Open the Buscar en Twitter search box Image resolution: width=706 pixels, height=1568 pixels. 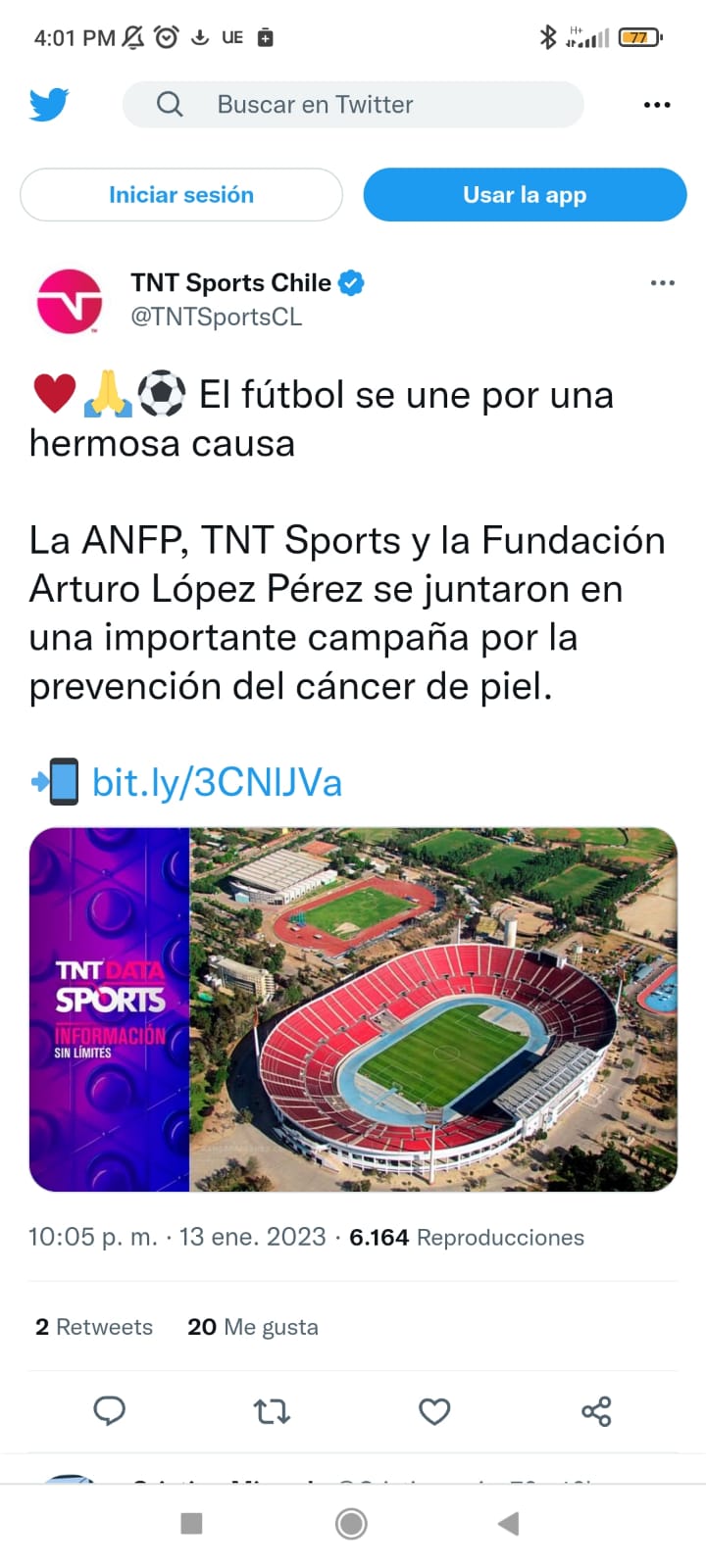[x=353, y=105]
